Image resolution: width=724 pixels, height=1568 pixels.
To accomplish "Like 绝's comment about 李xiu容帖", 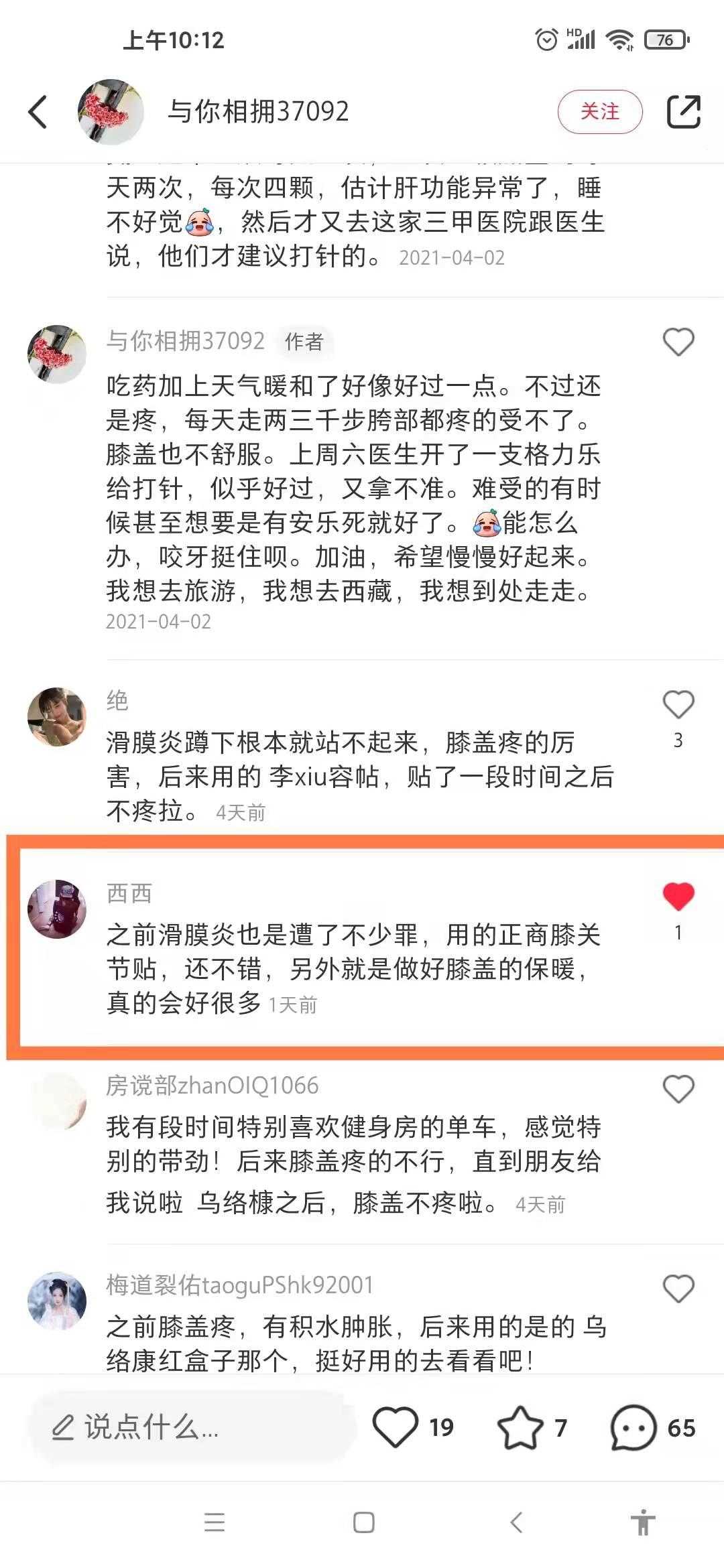I will point(678,705).
